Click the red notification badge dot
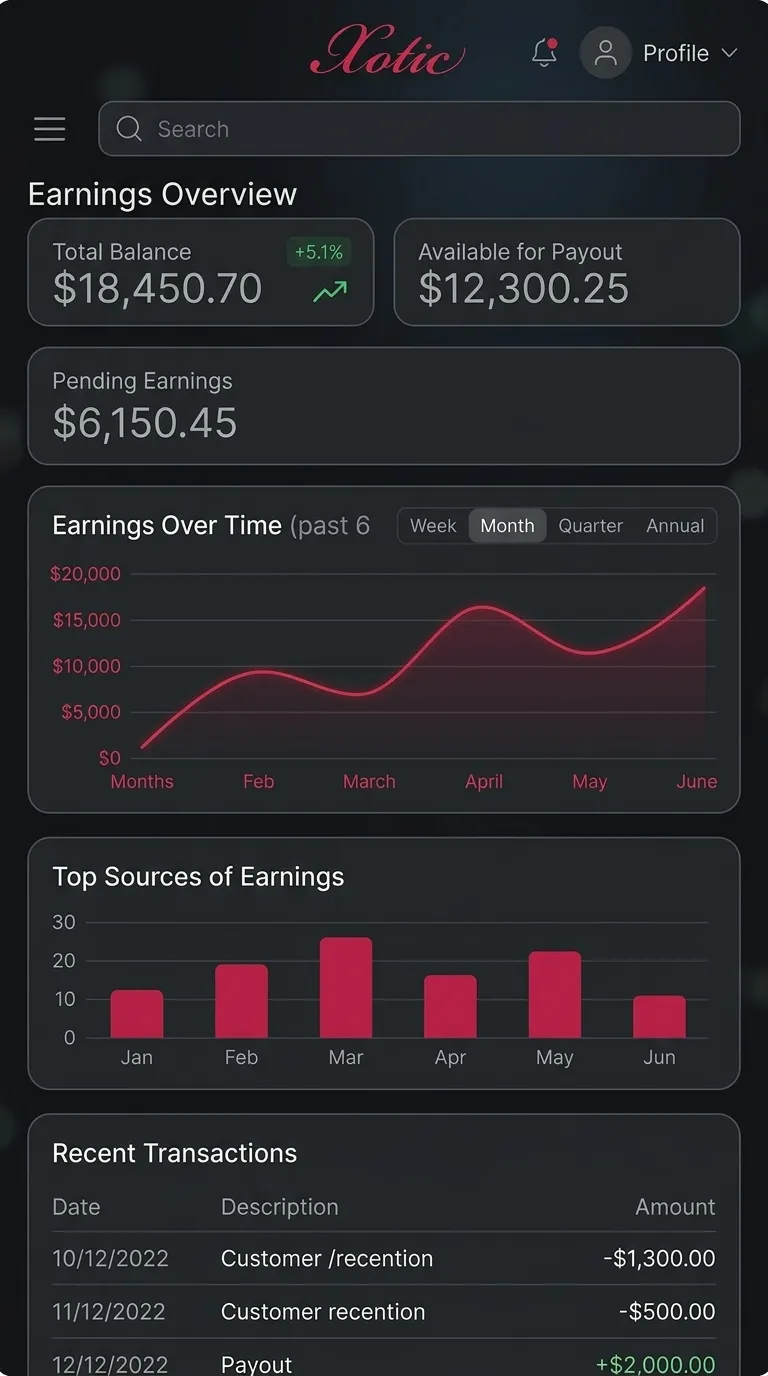Image resolution: width=768 pixels, height=1376 pixels. coord(554,43)
